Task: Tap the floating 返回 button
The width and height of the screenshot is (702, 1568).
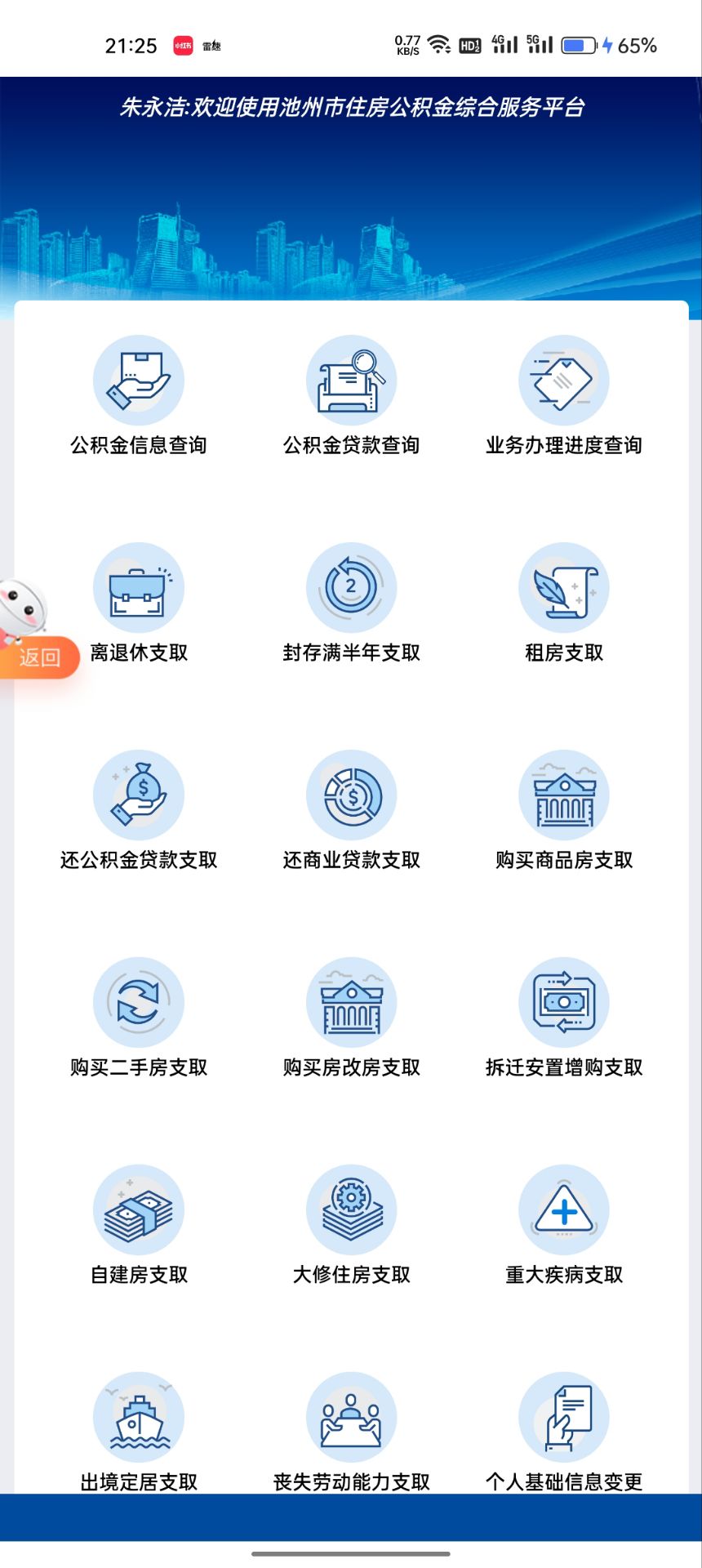Action: click(x=39, y=657)
